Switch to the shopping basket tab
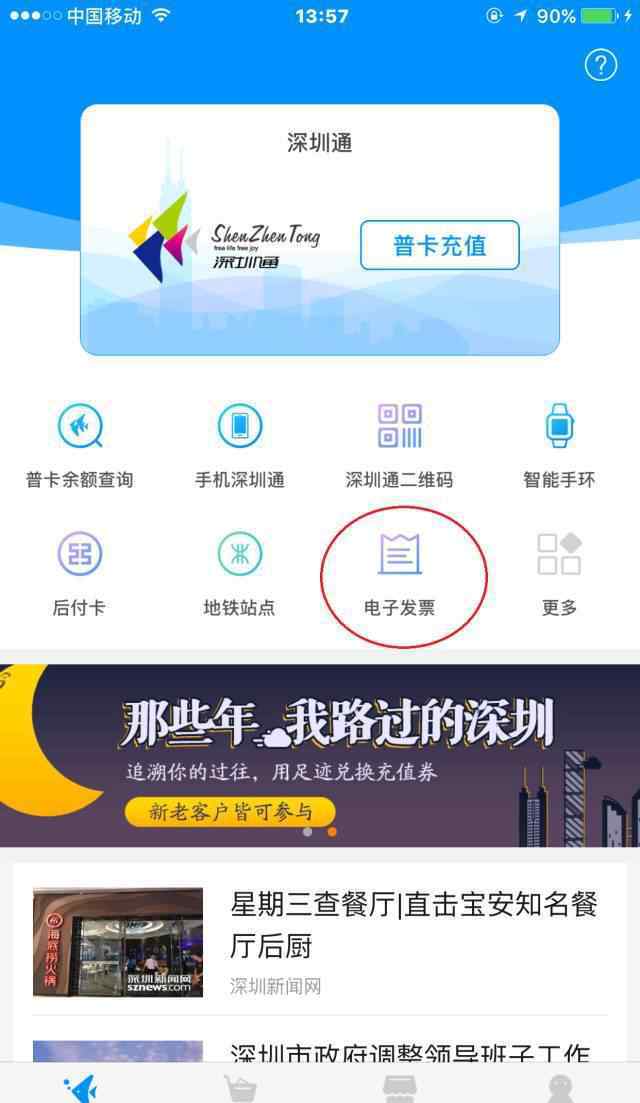The height and width of the screenshot is (1103, 640). [x=240, y=1087]
